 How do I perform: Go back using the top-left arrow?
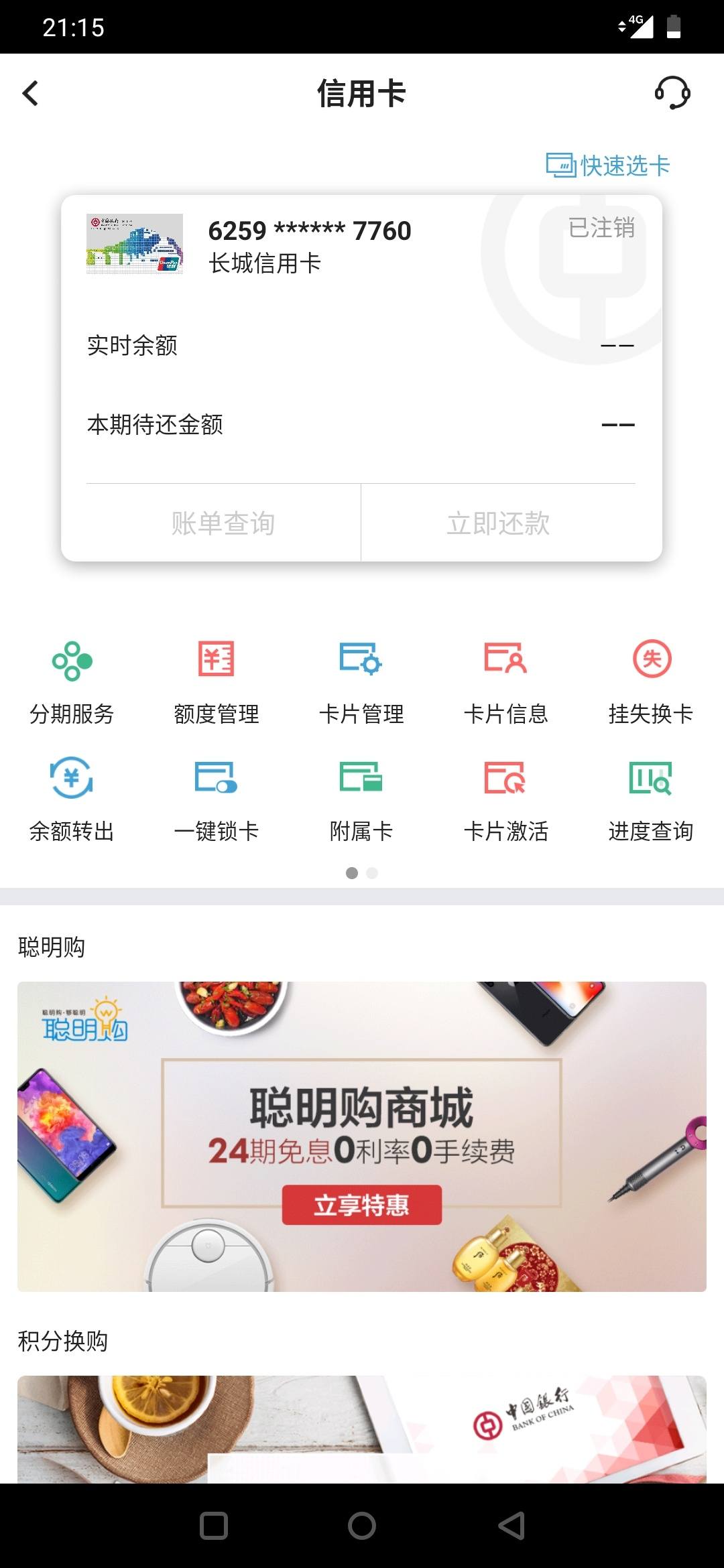(x=31, y=94)
